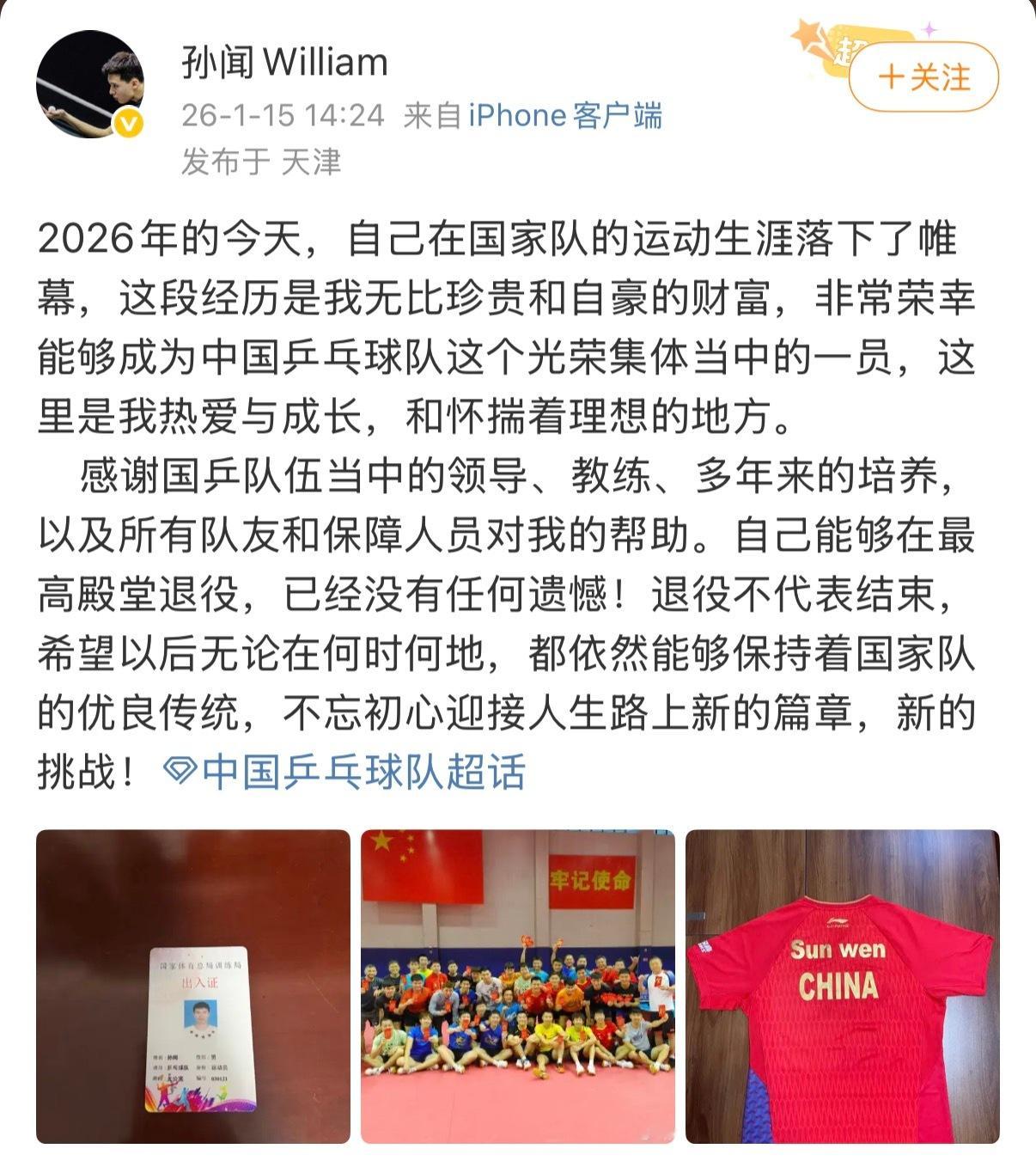Click the yellow V verification badge on avatar
1036x1167 pixels.
129,123
